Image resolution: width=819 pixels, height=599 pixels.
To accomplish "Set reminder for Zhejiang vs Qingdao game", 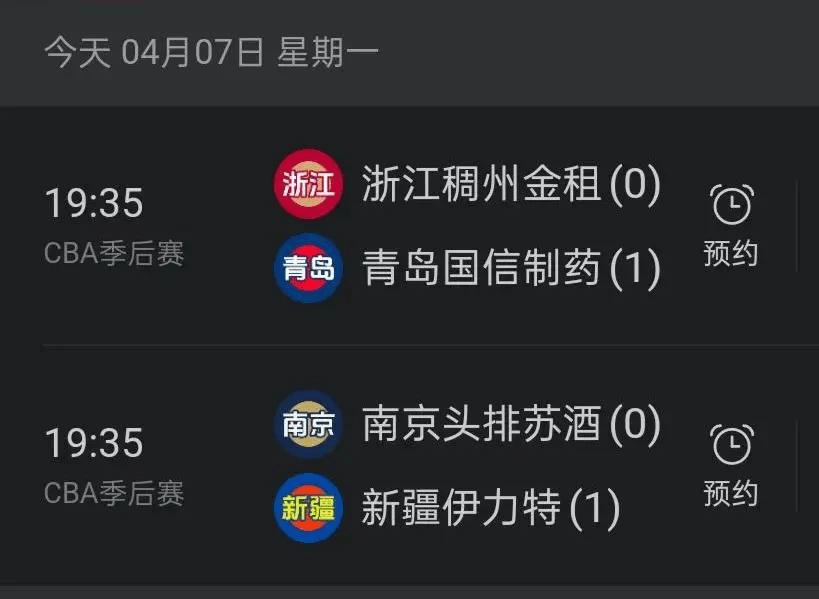I will [731, 224].
